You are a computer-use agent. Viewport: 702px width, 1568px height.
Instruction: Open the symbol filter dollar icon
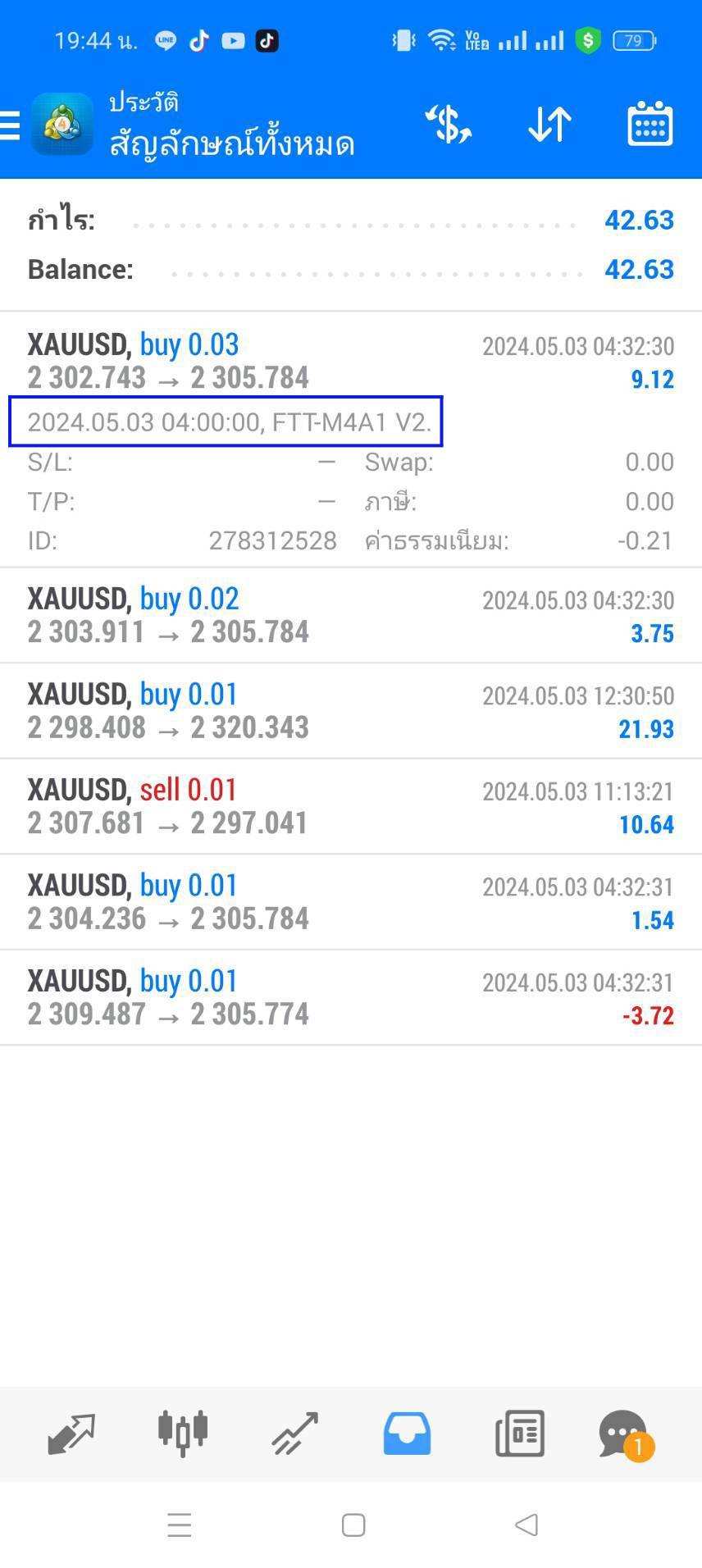pos(449,125)
